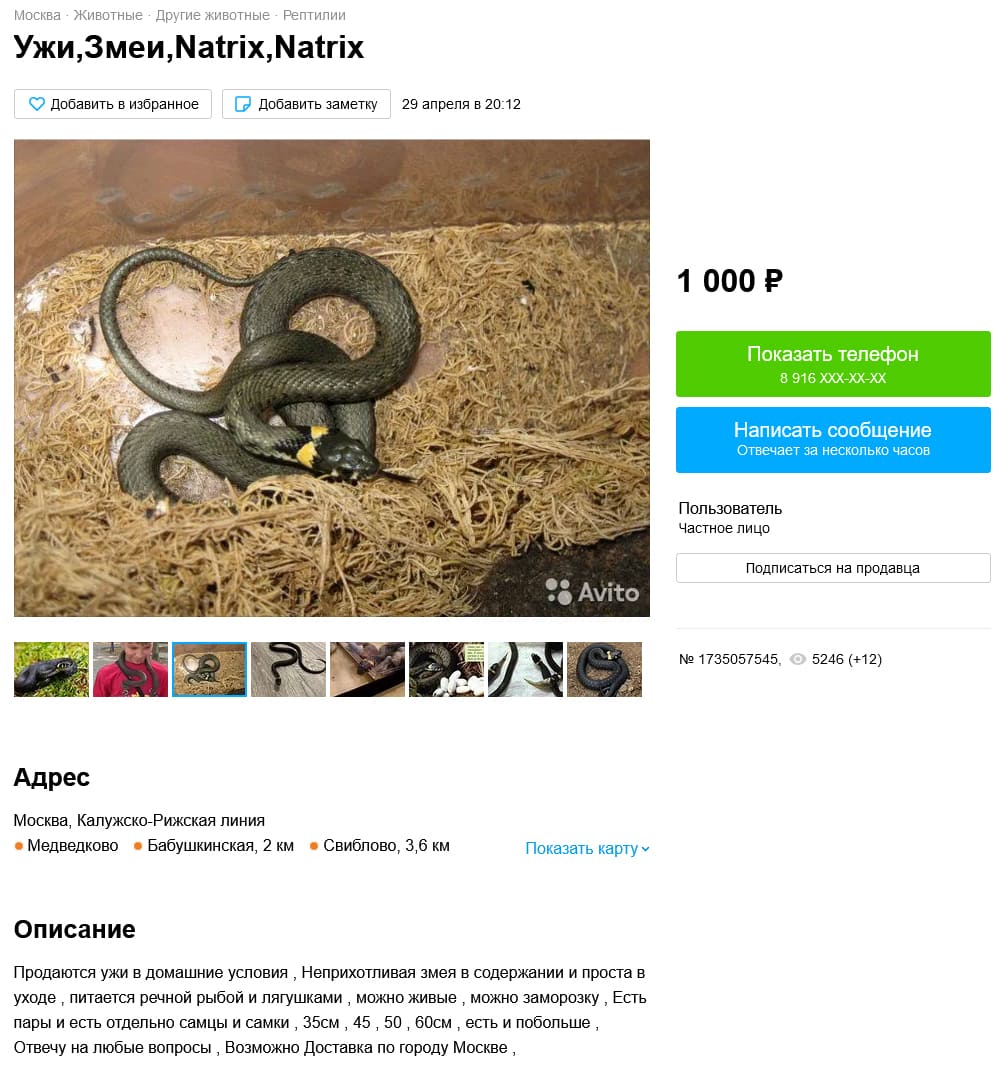Viewport: 1004px width, 1069px height.
Task: Open the main snake photo
Action: pyautogui.click(x=332, y=378)
